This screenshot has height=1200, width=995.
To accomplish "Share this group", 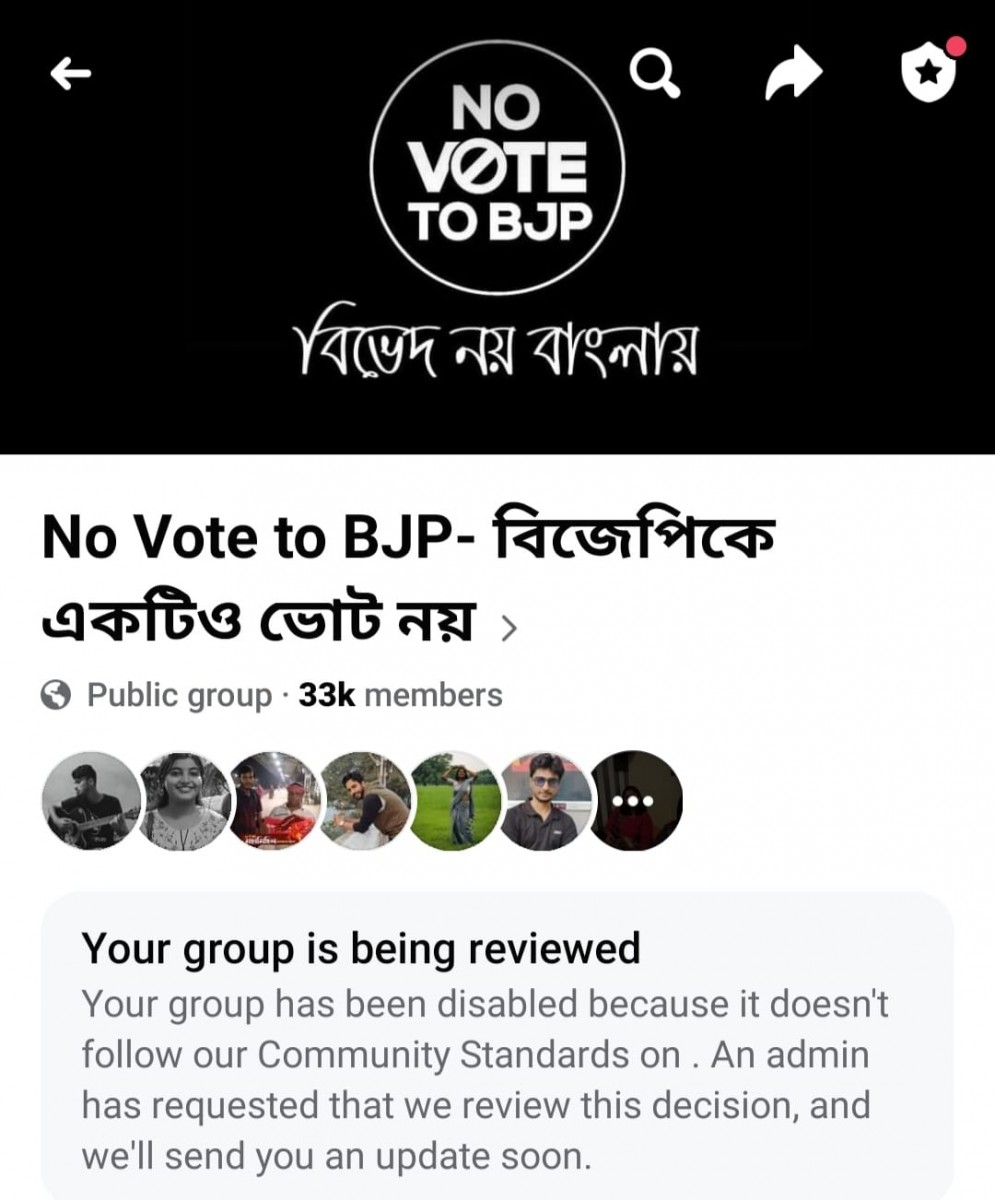I will point(793,75).
